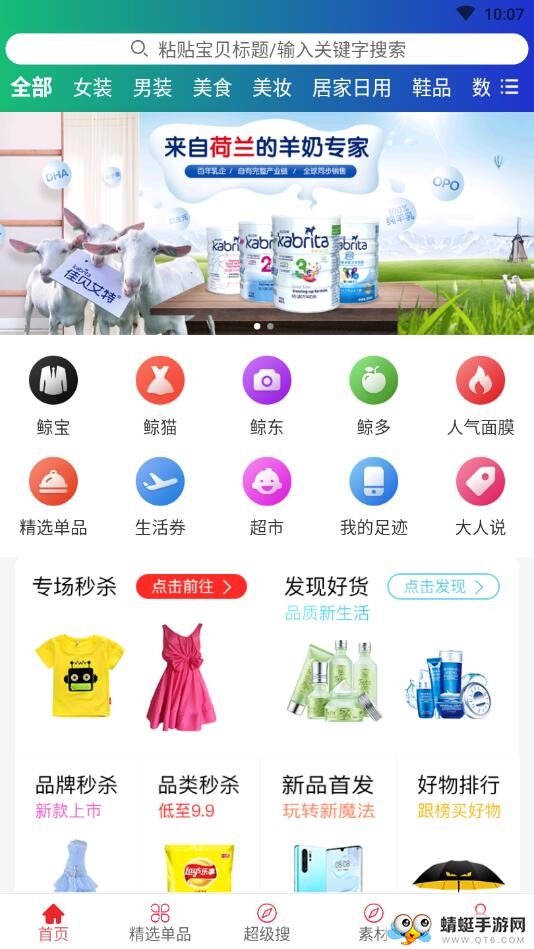
Task: Switch to the 精选单品 bottom tab
Action: [160, 922]
